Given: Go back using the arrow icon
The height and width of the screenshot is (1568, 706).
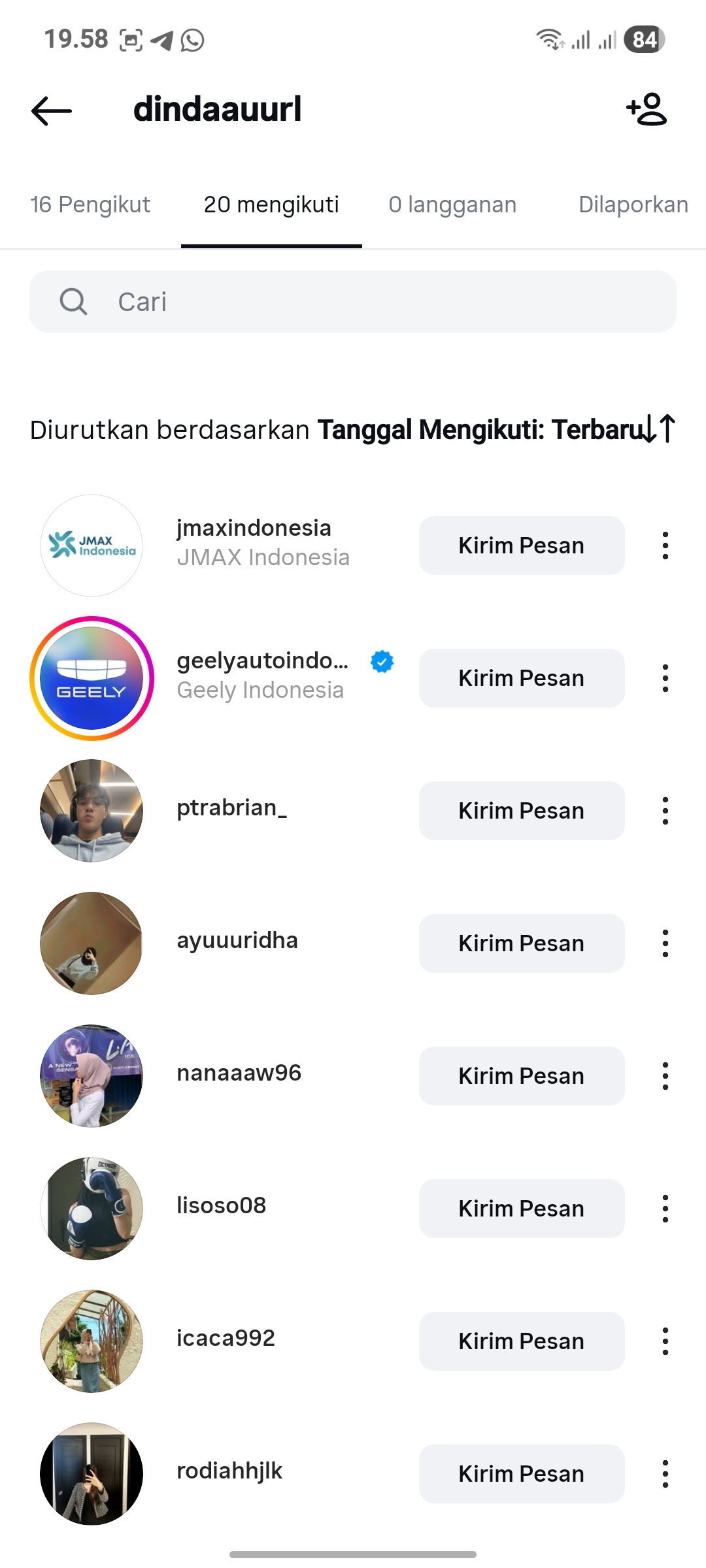Looking at the screenshot, I should click(51, 110).
